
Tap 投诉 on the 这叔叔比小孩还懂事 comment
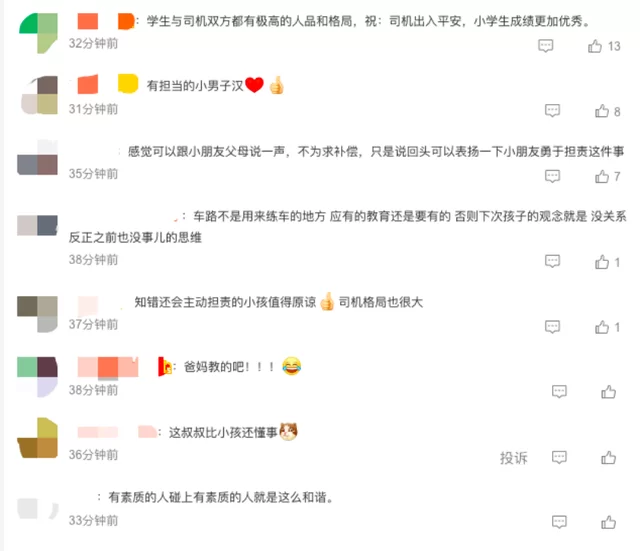pyautogui.click(x=513, y=457)
